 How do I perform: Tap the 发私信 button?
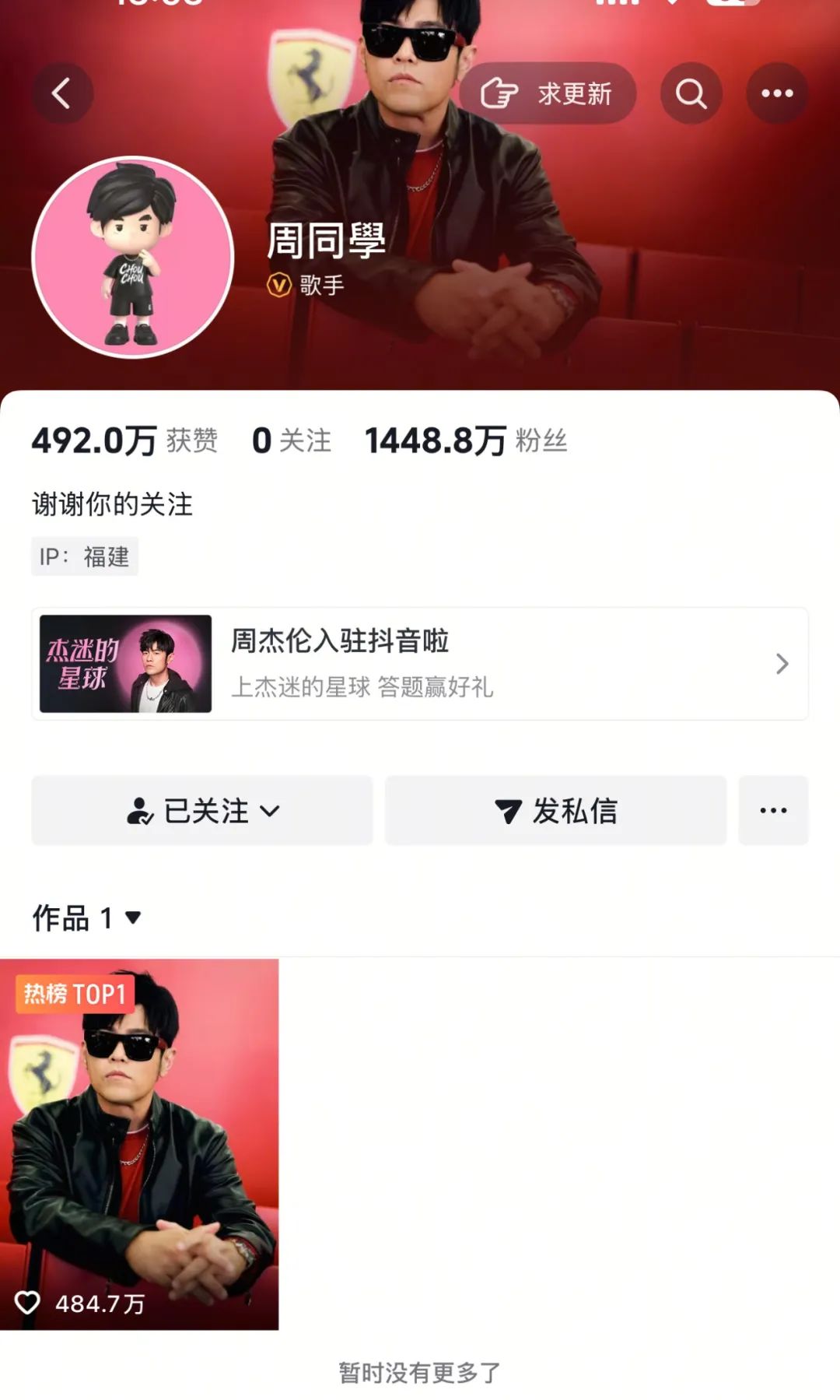pos(554,811)
